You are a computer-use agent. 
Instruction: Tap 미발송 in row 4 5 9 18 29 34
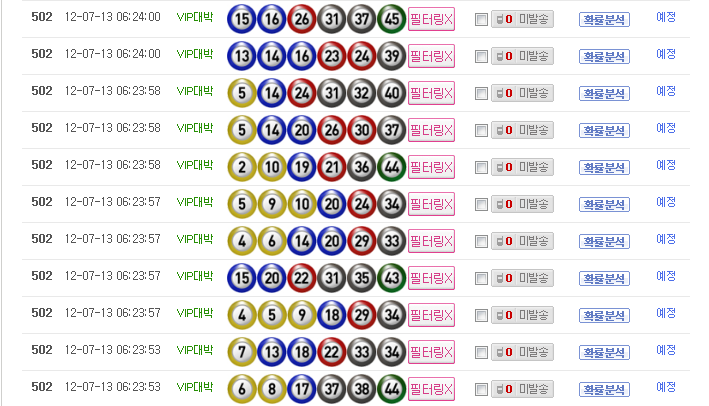(x=522, y=315)
